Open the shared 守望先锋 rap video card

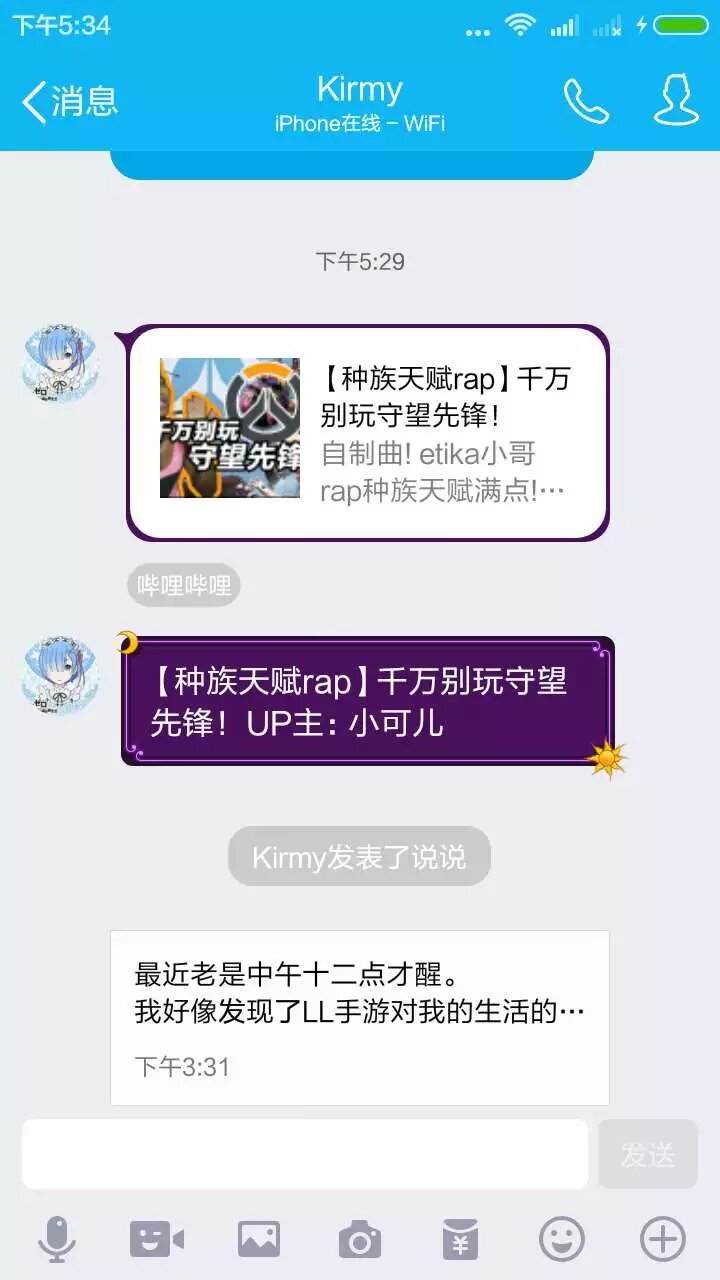click(x=367, y=432)
